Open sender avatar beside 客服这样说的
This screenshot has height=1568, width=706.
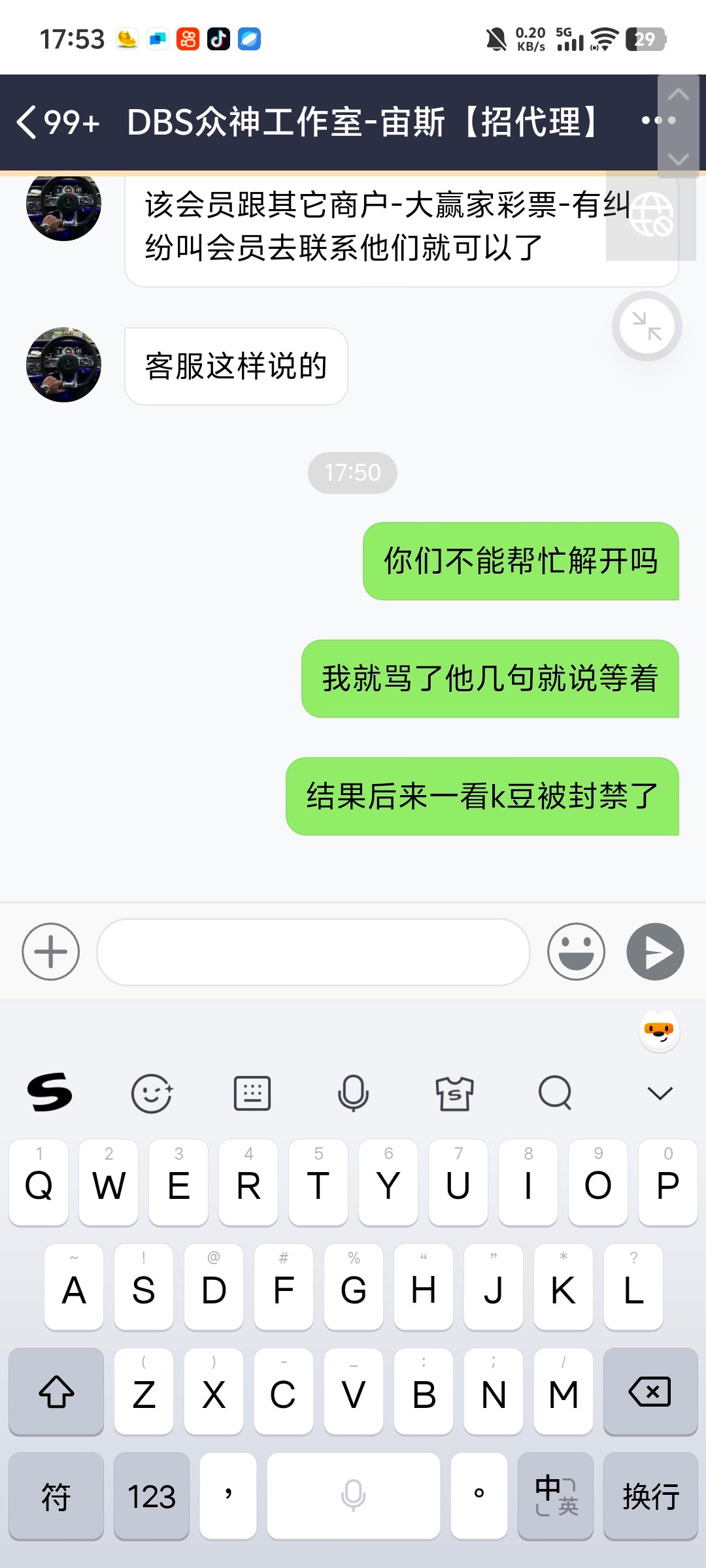point(63,365)
